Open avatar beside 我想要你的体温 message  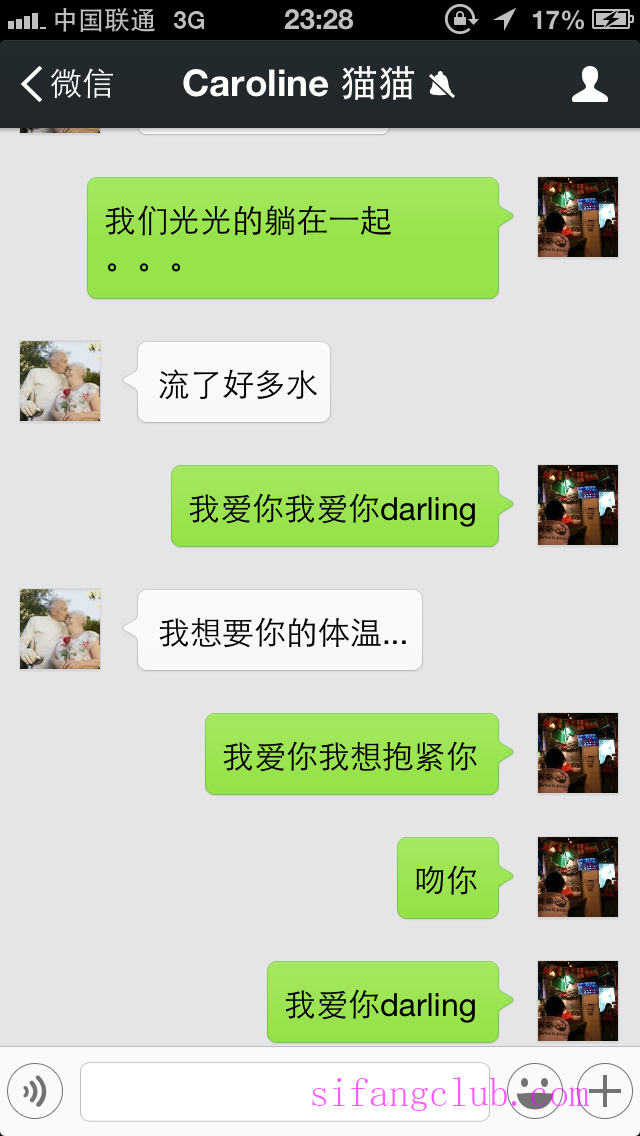point(60,629)
